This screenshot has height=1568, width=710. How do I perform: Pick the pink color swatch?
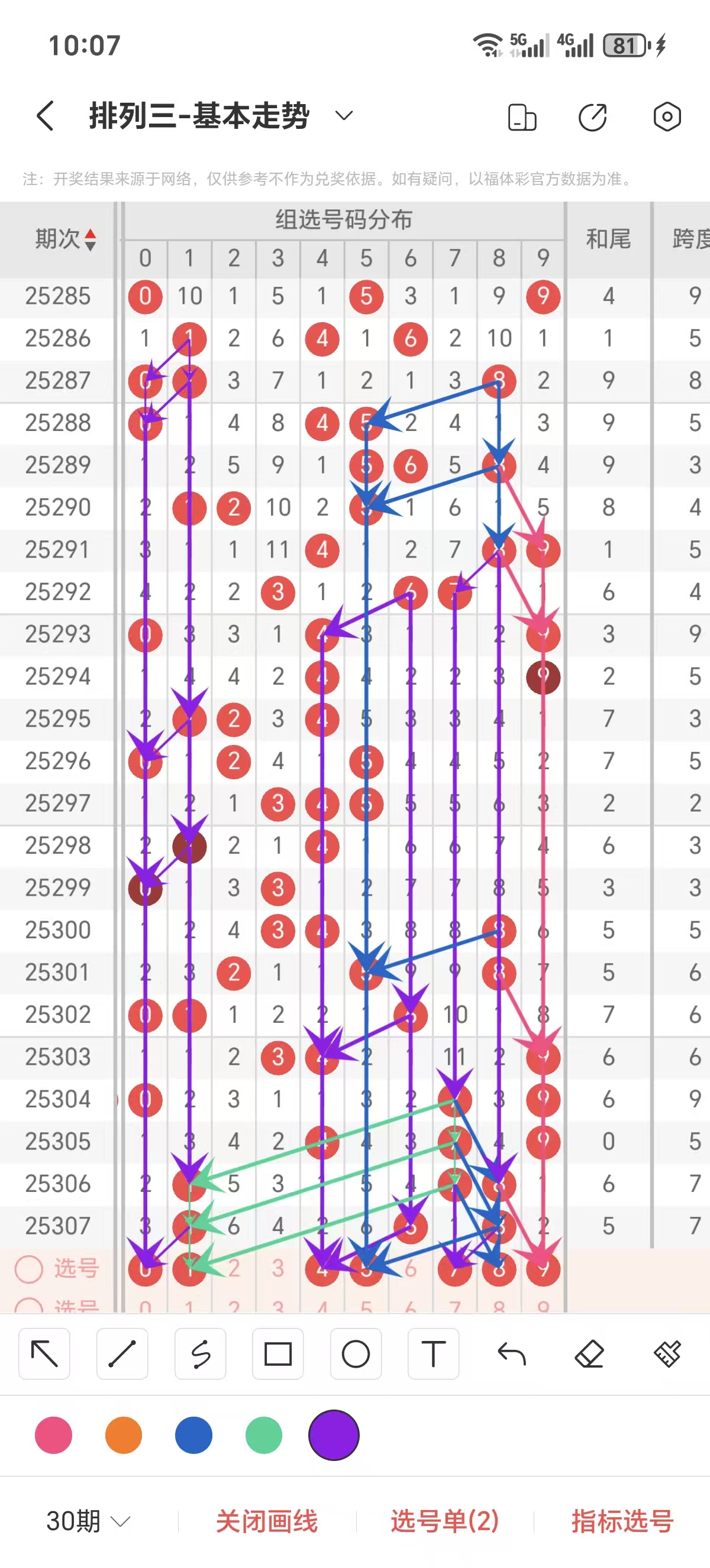[x=54, y=1435]
